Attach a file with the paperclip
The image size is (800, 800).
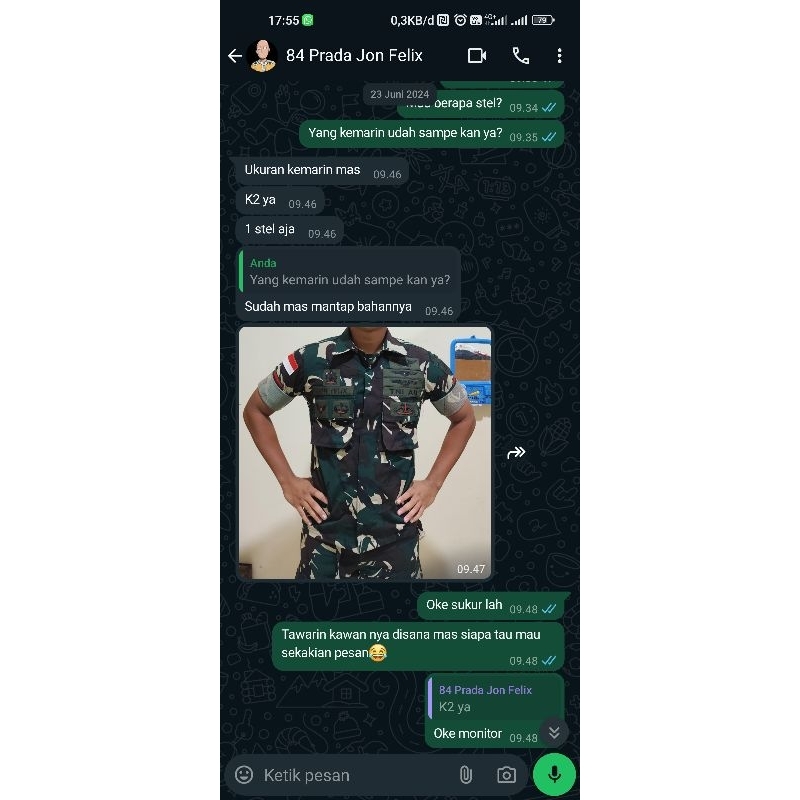(465, 775)
